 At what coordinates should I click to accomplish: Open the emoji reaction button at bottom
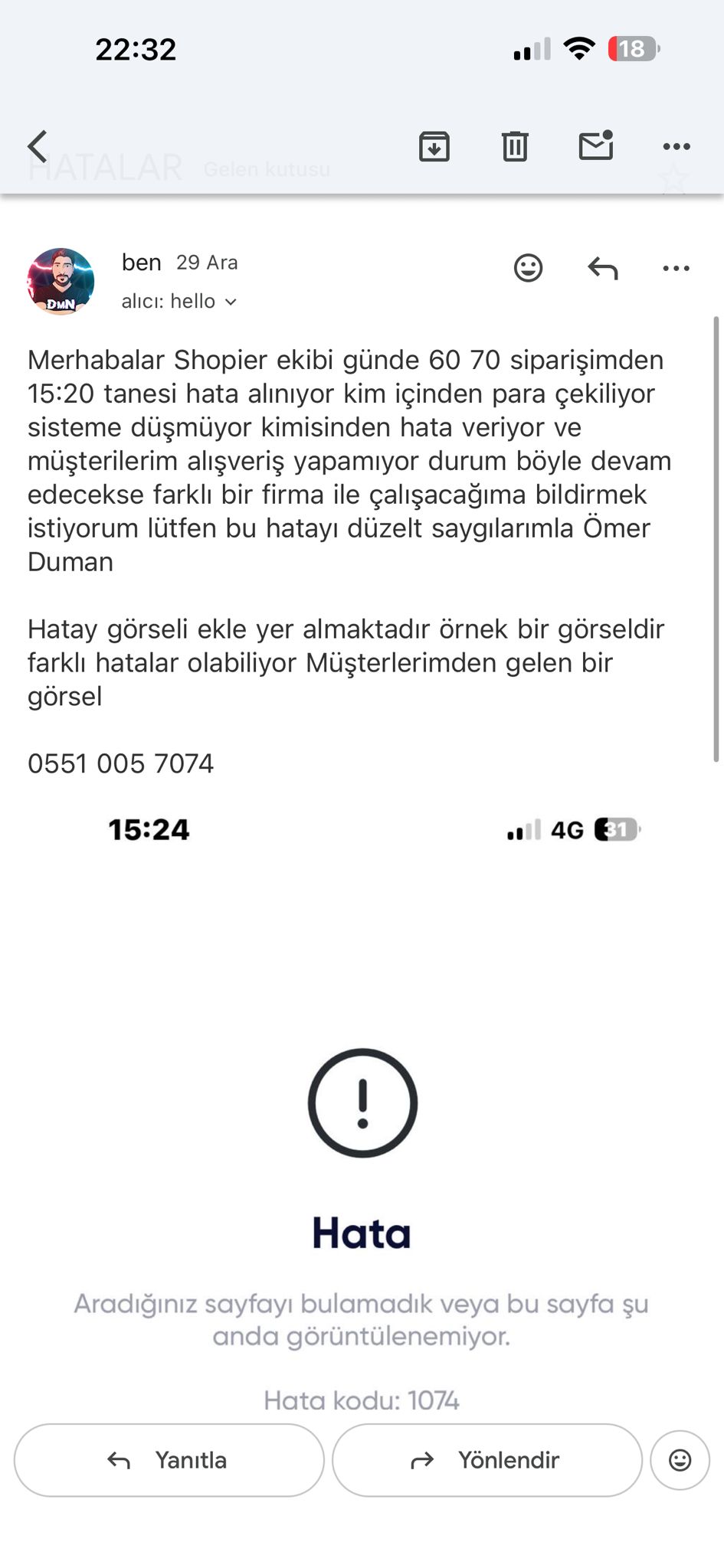tap(680, 1460)
